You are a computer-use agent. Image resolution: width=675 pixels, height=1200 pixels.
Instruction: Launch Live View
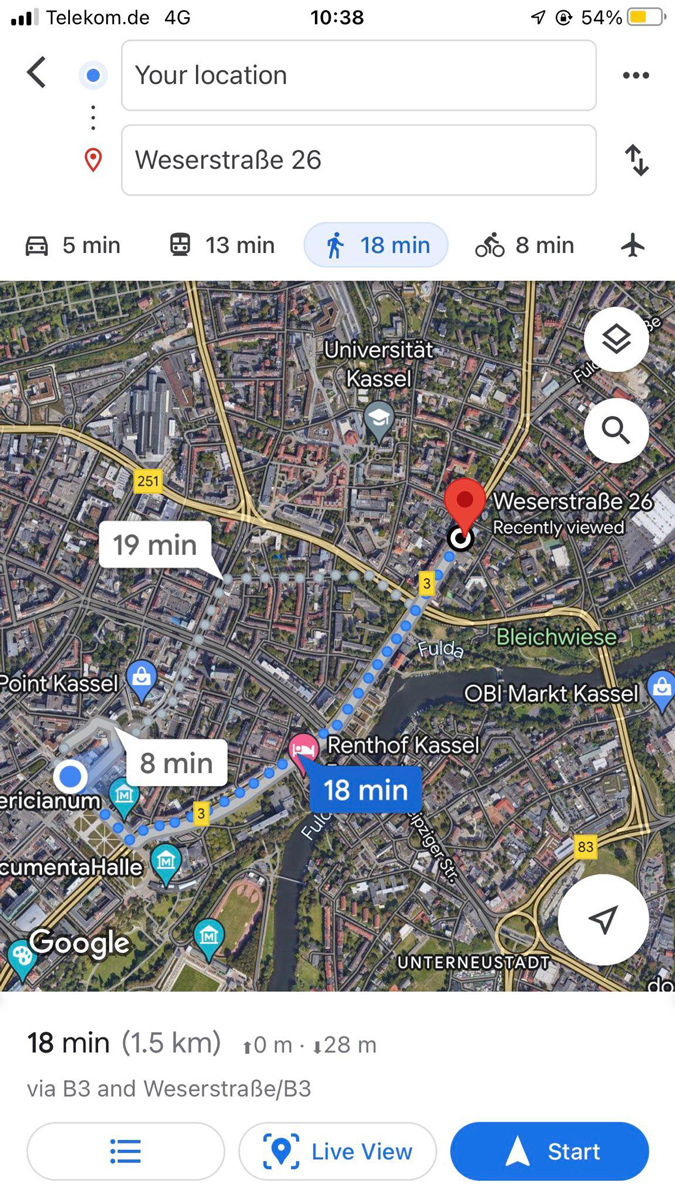[338, 1152]
